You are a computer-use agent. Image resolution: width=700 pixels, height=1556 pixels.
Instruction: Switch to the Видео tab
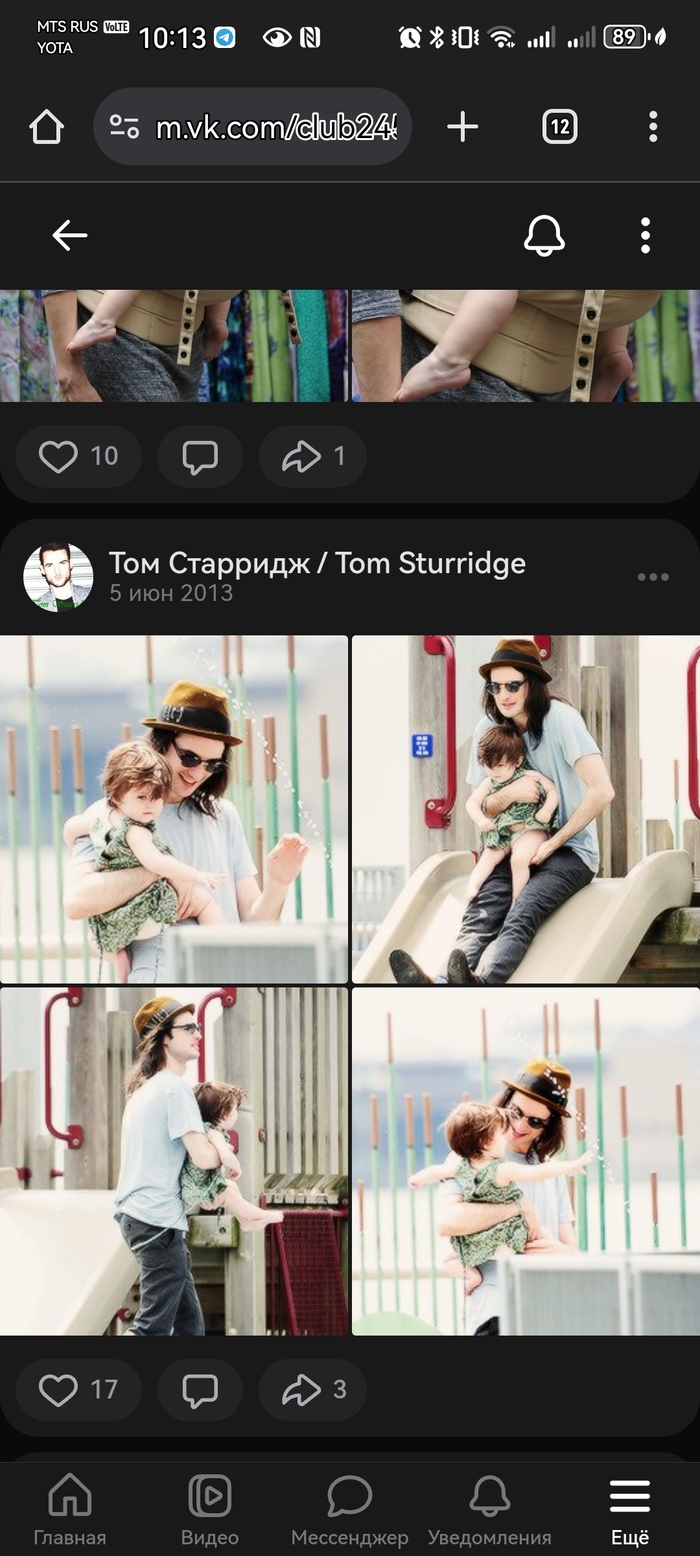[210, 1510]
